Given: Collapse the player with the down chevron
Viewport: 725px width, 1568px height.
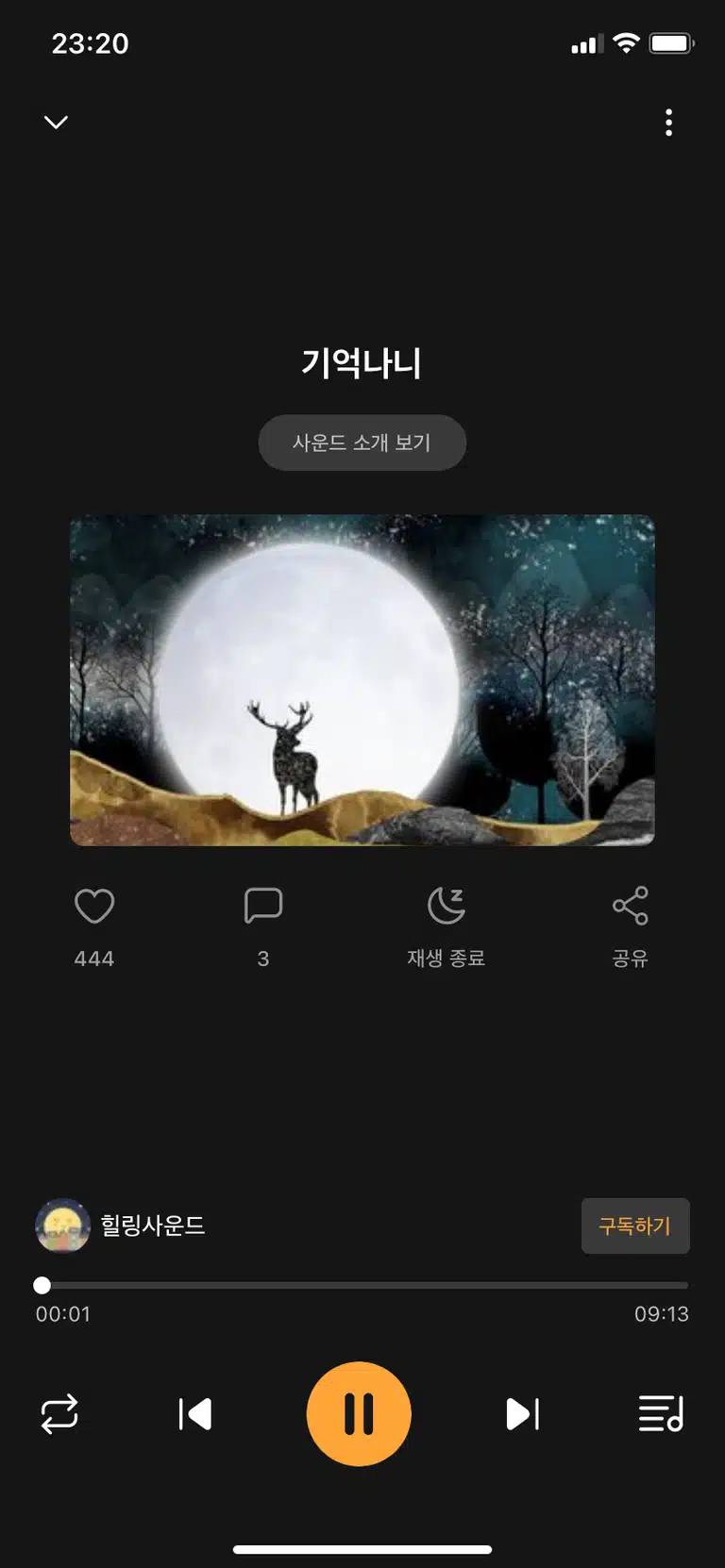Looking at the screenshot, I should point(57,123).
